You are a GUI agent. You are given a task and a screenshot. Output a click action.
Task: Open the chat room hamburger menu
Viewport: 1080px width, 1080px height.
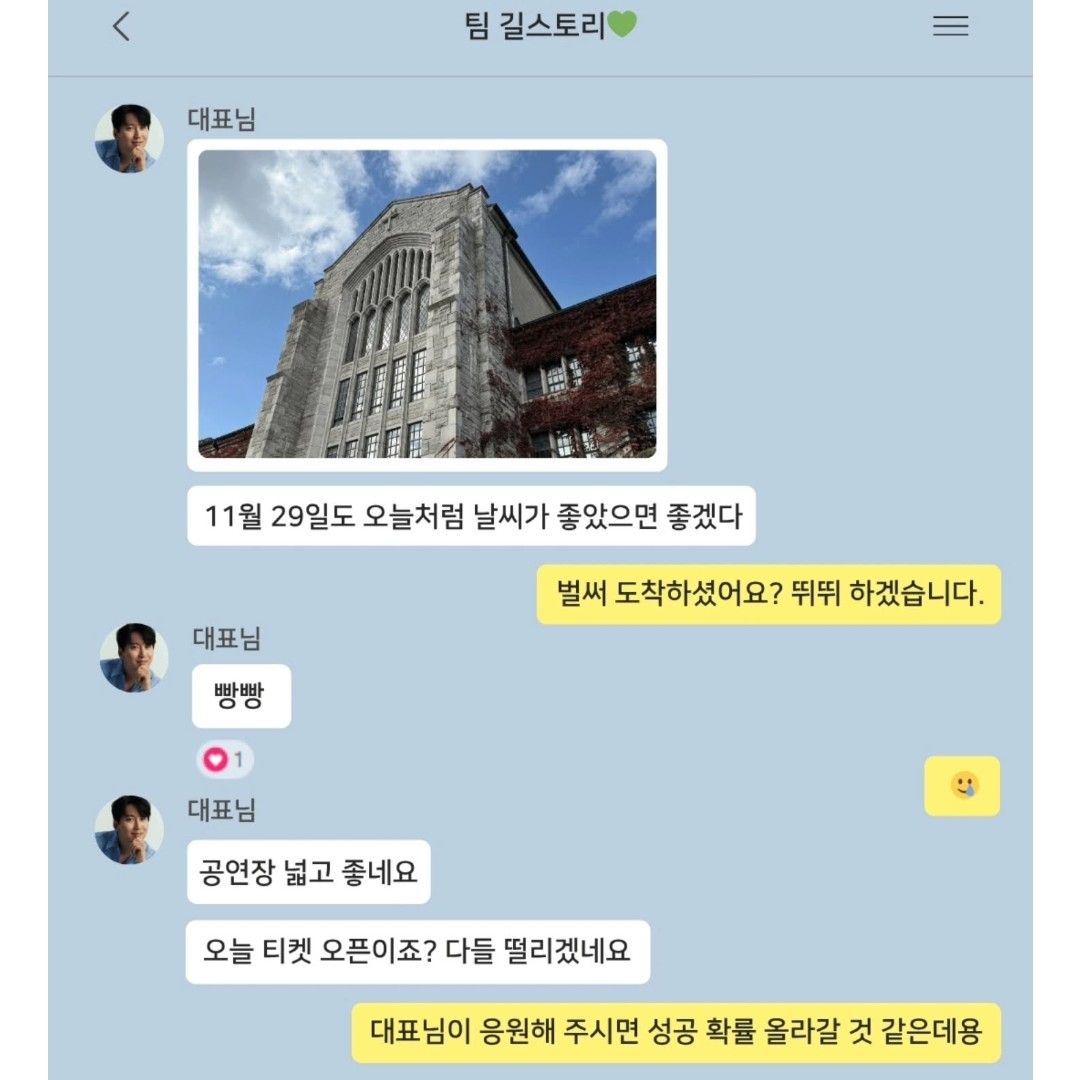coord(950,27)
